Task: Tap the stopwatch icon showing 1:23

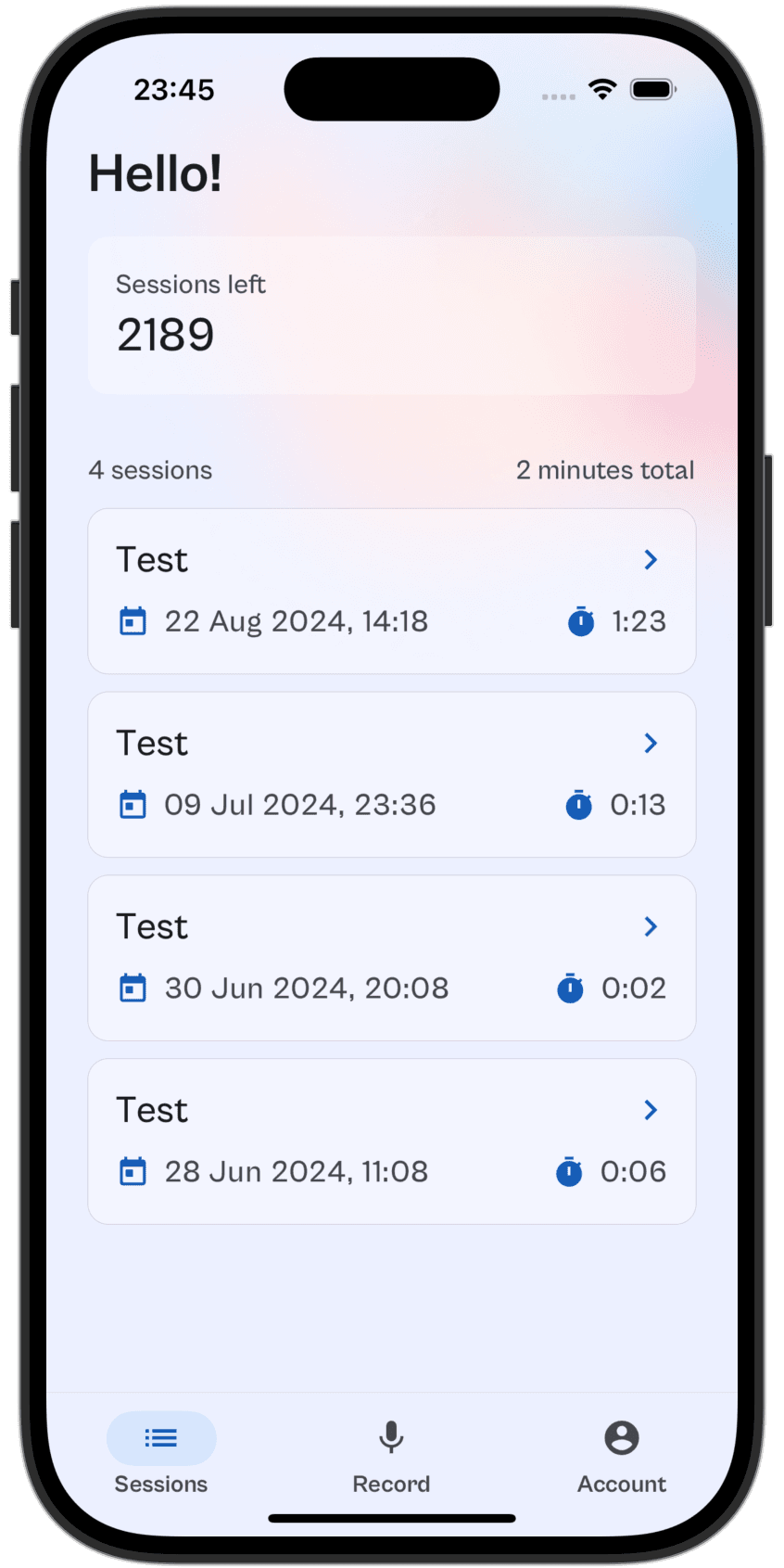Action: click(580, 621)
